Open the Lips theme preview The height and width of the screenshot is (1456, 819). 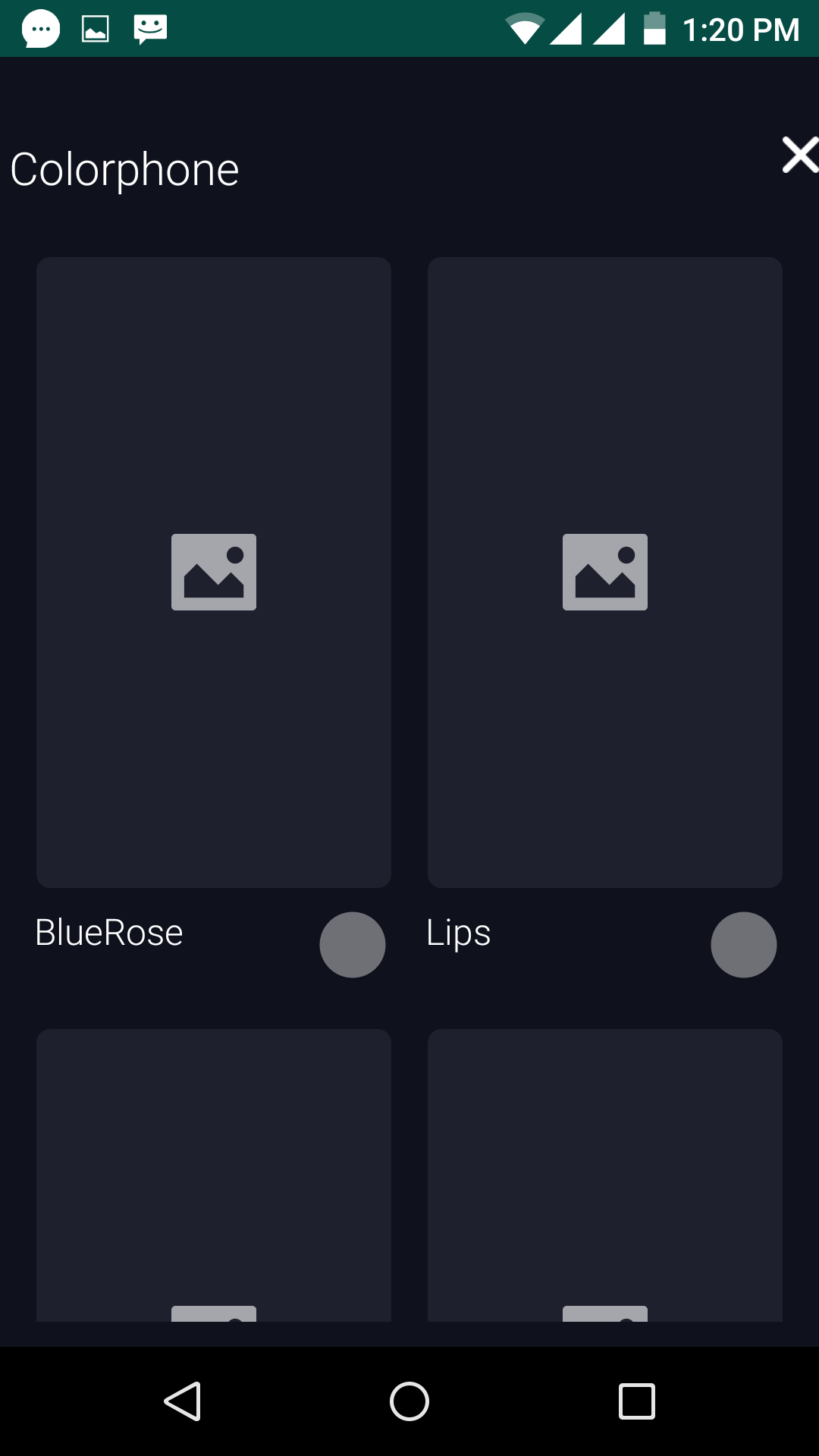(x=605, y=572)
